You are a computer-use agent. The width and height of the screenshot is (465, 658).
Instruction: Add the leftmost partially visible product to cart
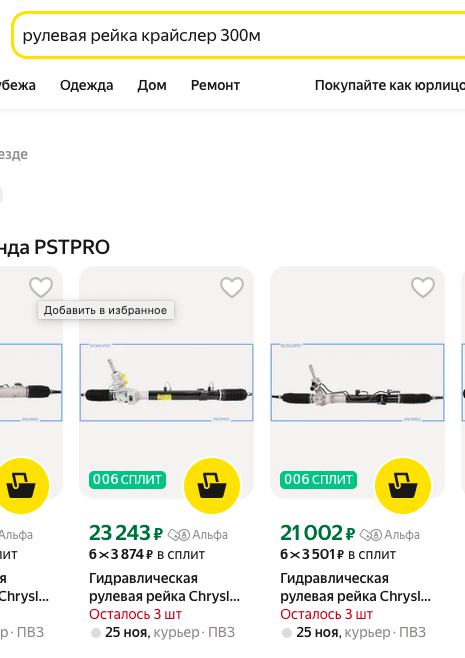coord(22,486)
